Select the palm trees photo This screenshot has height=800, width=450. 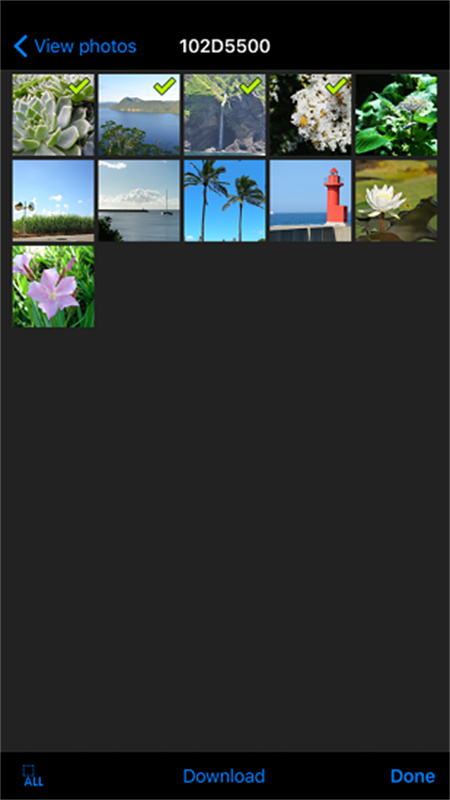click(x=225, y=201)
